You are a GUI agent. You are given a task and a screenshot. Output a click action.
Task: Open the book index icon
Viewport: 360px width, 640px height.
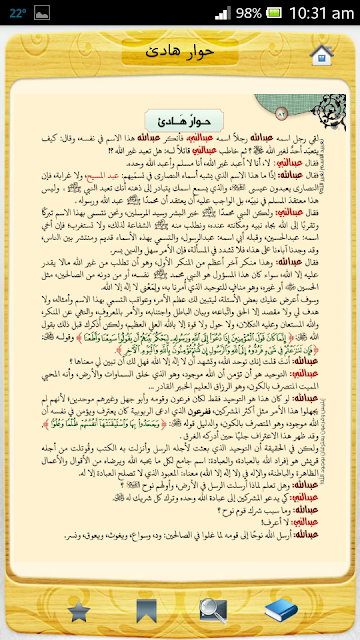[281, 610]
